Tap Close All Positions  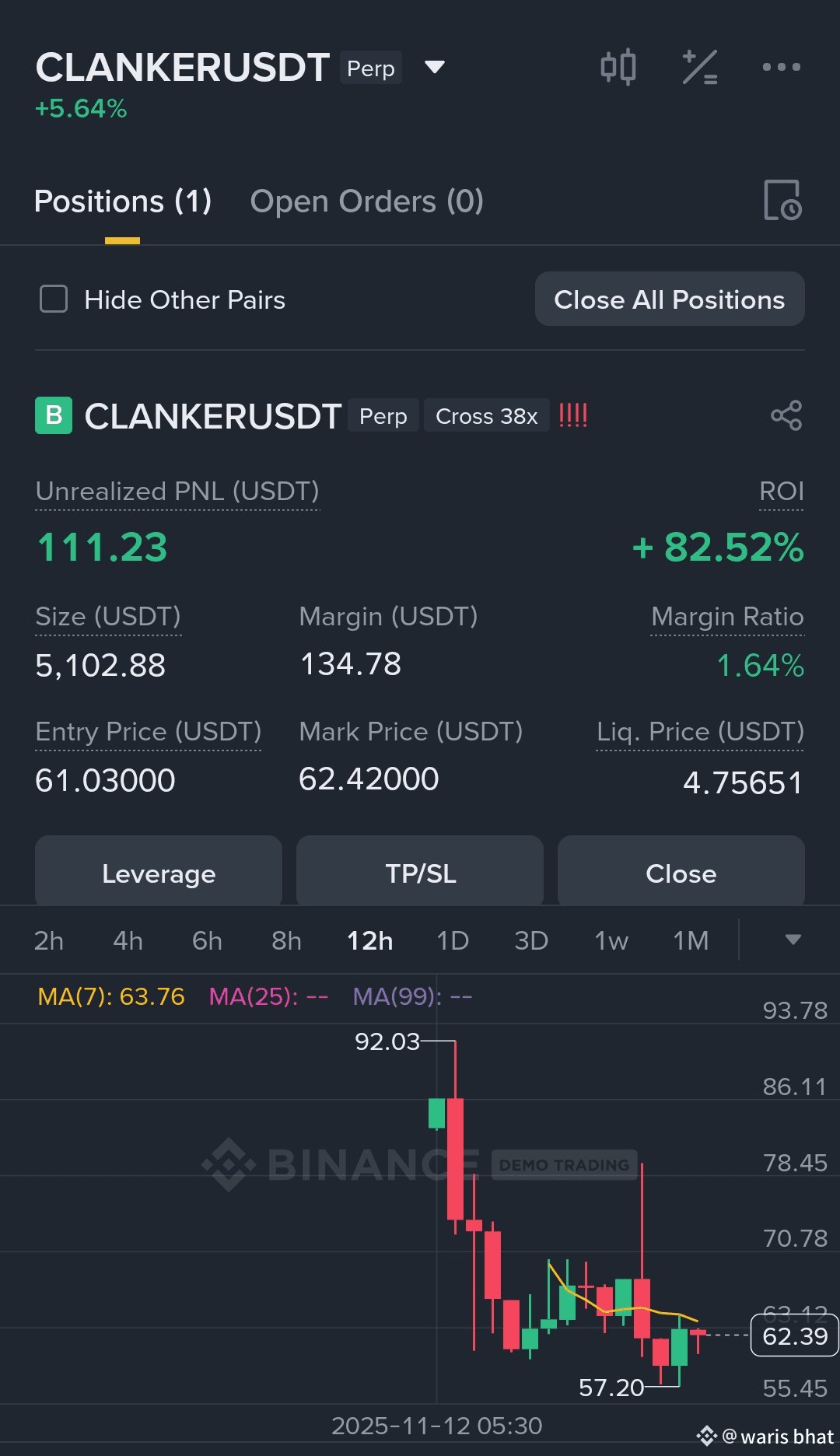tap(670, 299)
